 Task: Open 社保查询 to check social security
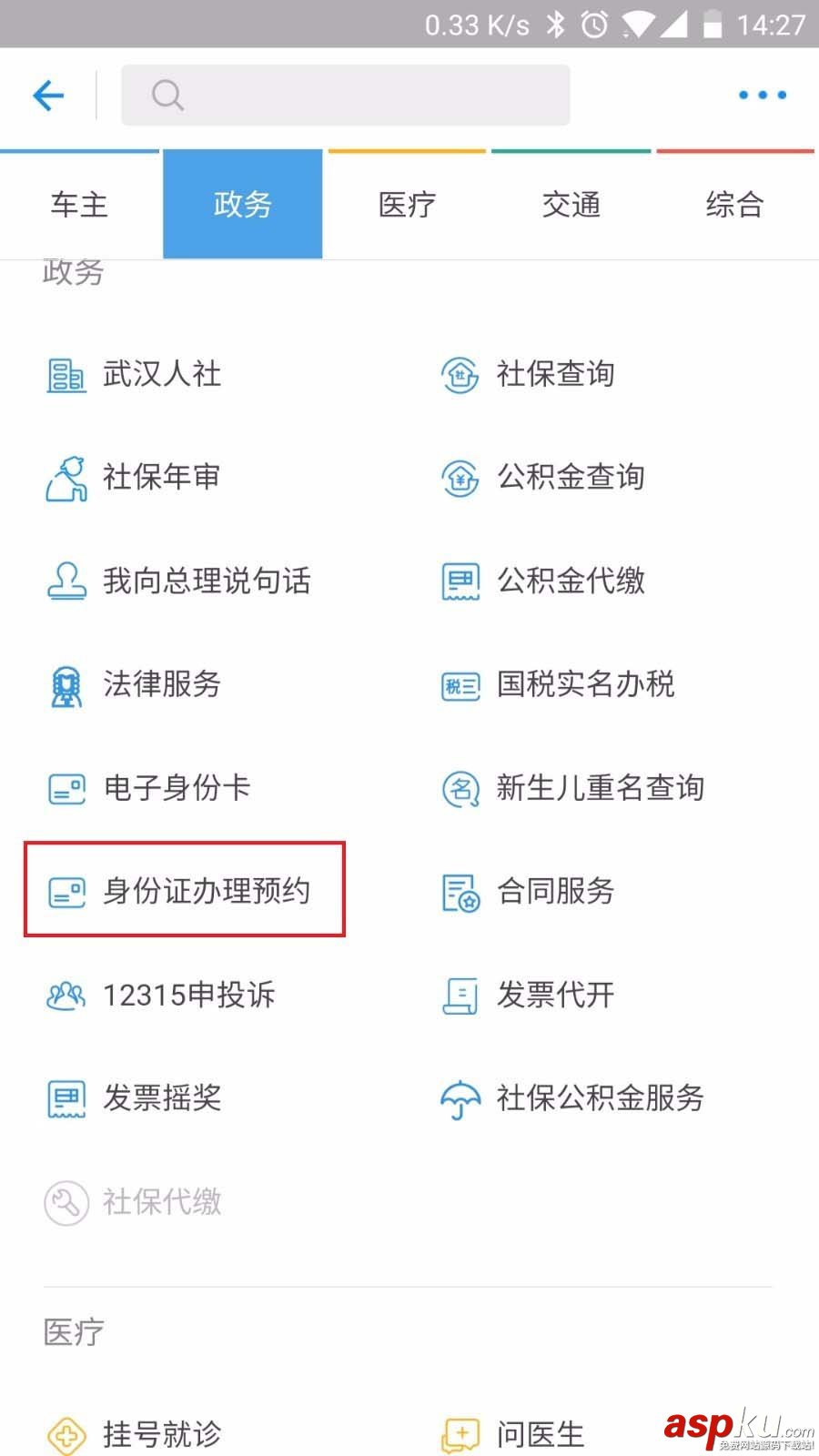tap(555, 374)
